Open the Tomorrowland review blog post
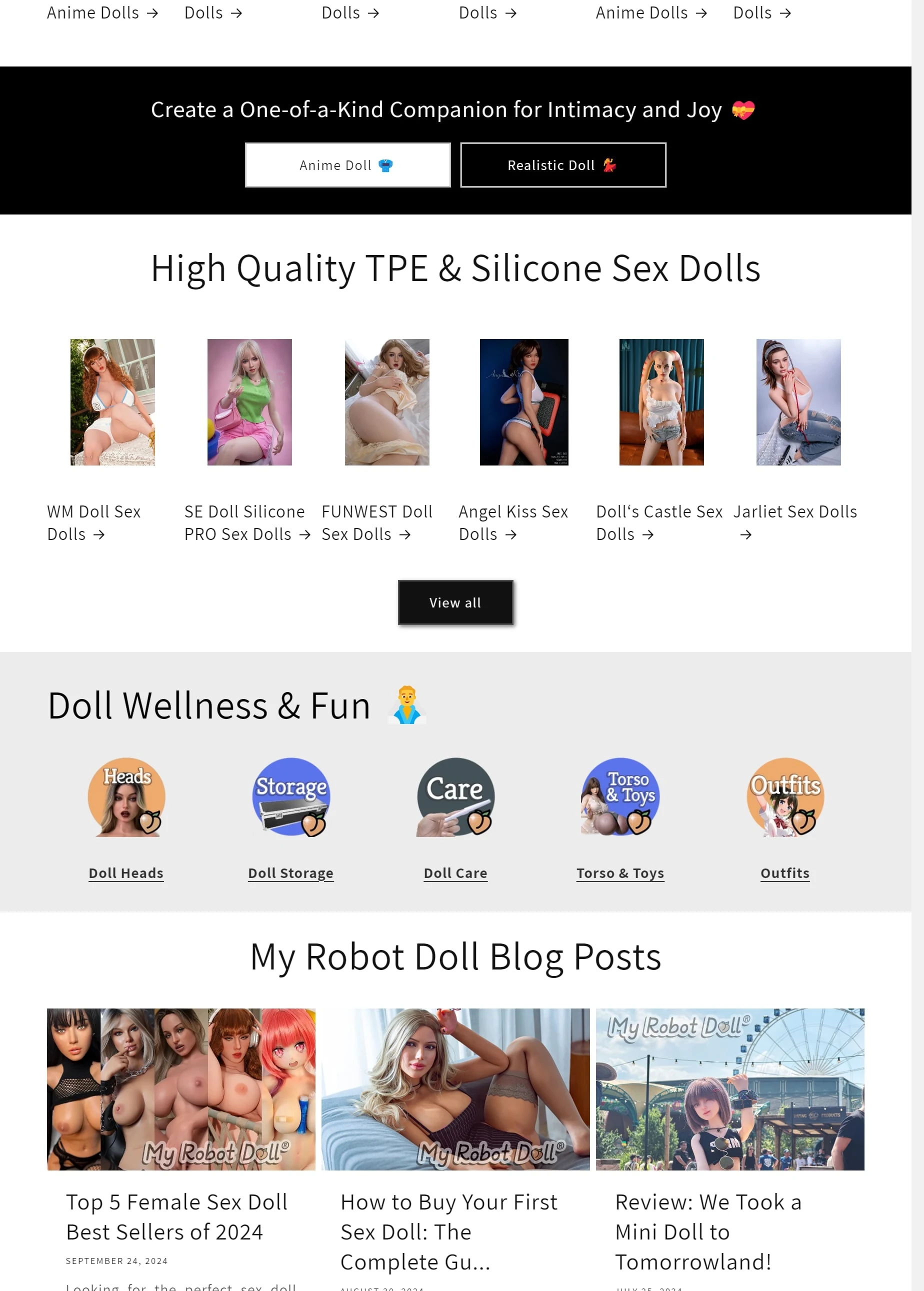This screenshot has width=924, height=1291. 708,1231
